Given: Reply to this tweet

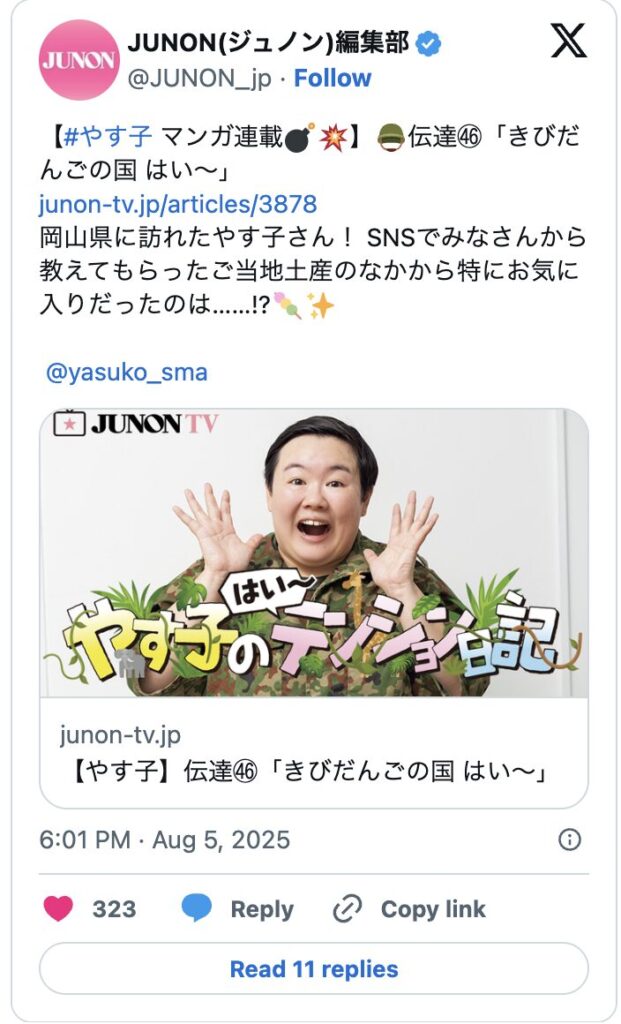Looking at the screenshot, I should 238,909.
